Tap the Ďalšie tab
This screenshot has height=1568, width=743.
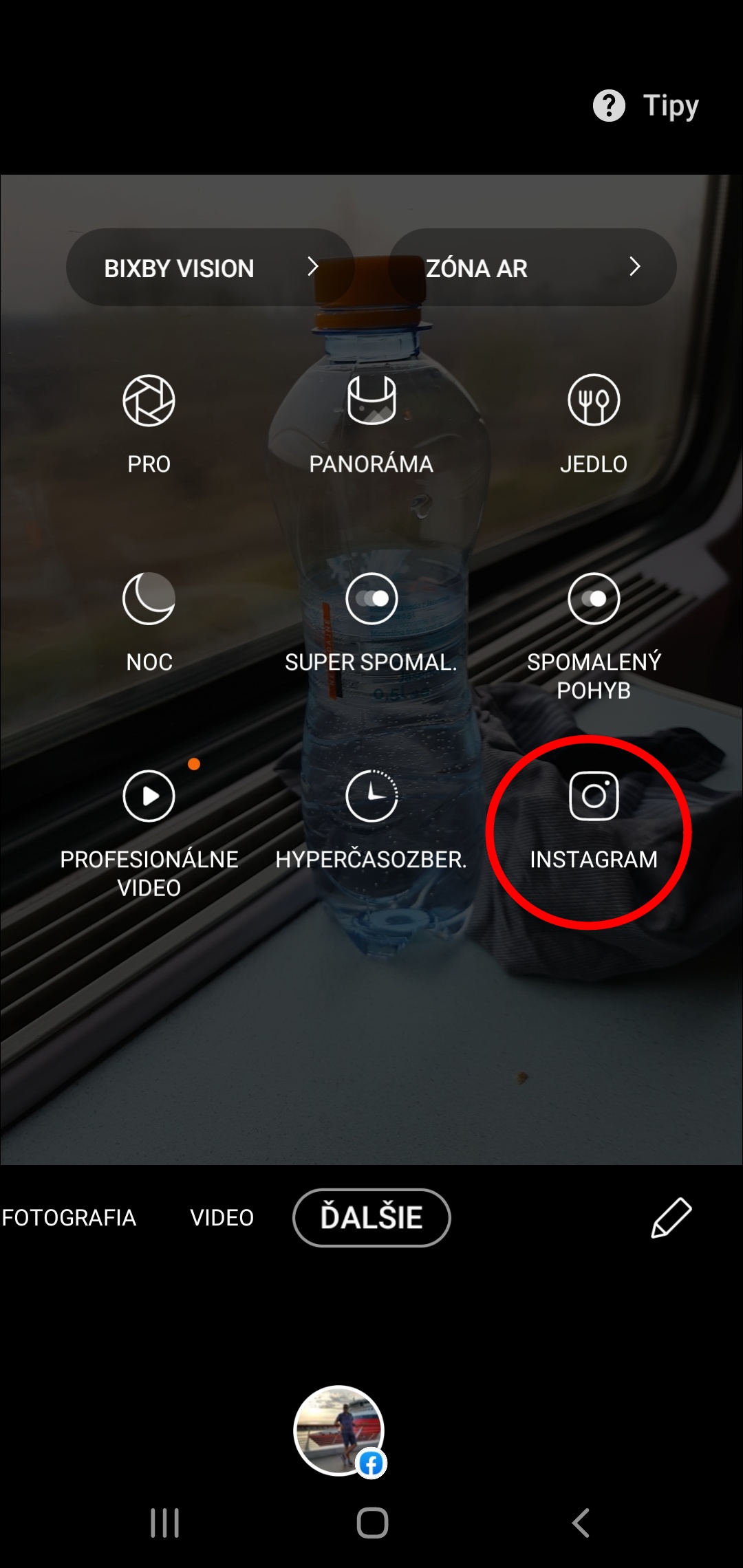(371, 1217)
